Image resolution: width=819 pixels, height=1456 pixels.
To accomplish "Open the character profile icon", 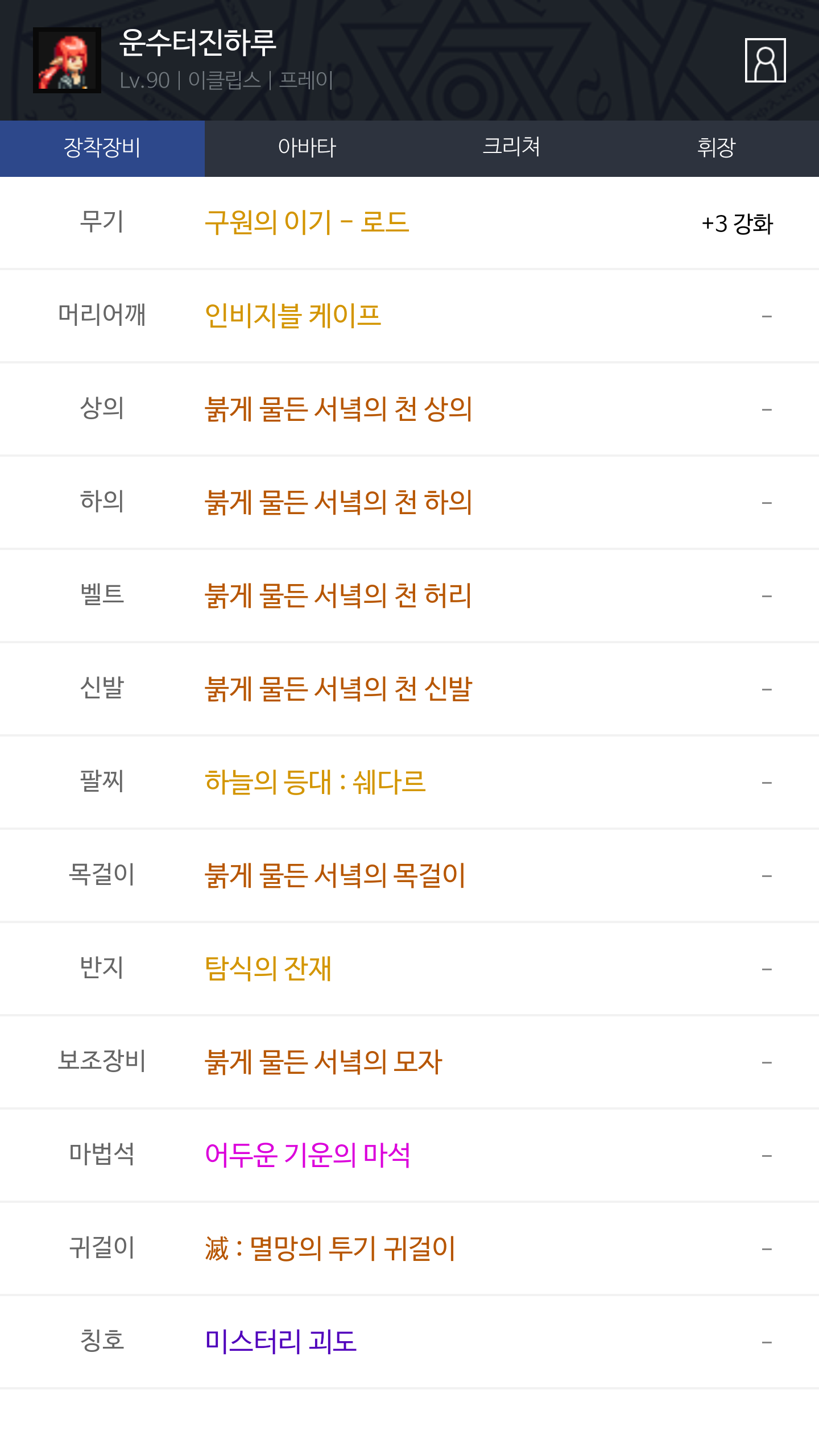I will 765,60.
